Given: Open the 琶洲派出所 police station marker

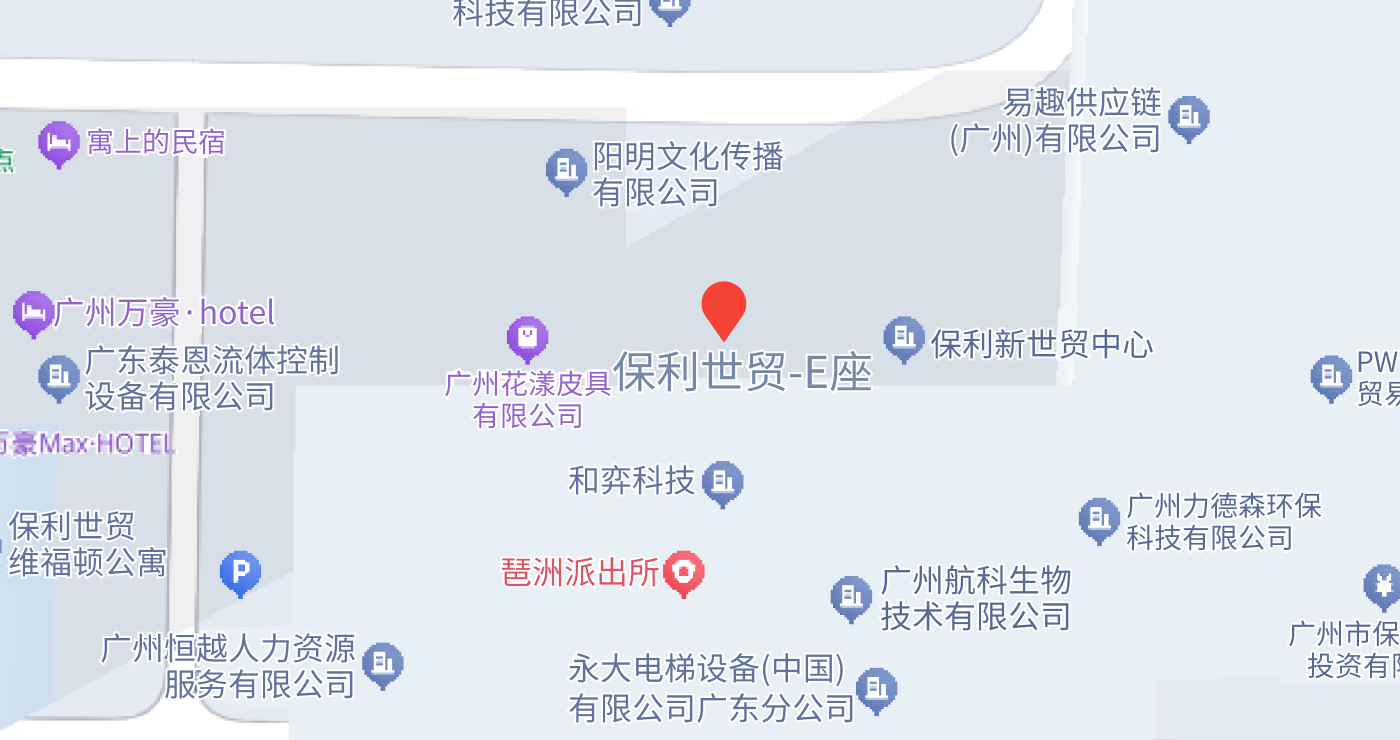Looking at the screenshot, I should pos(684,572).
